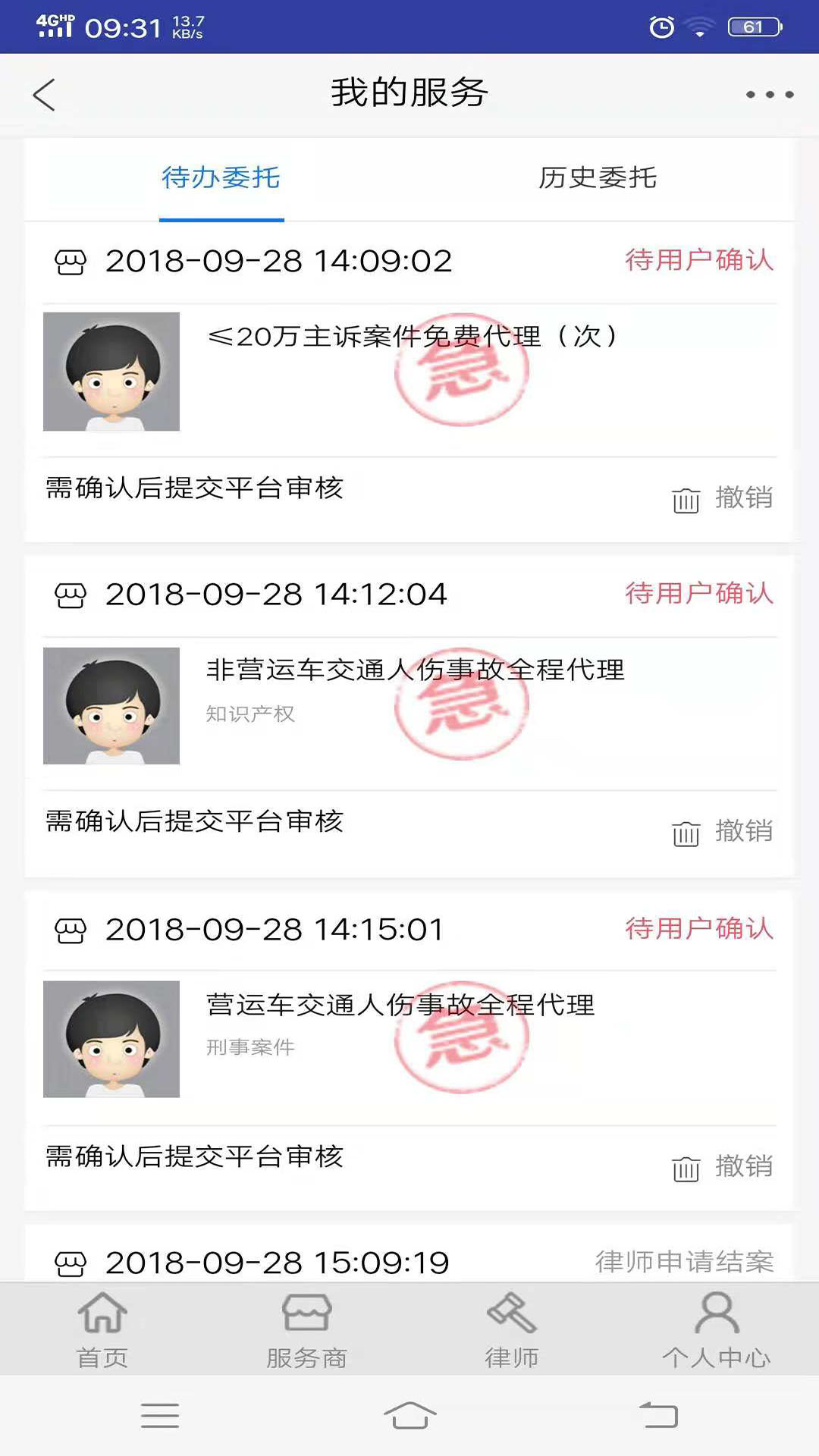The width and height of the screenshot is (819, 1456).
Task: Tap the system home button
Action: click(409, 1415)
